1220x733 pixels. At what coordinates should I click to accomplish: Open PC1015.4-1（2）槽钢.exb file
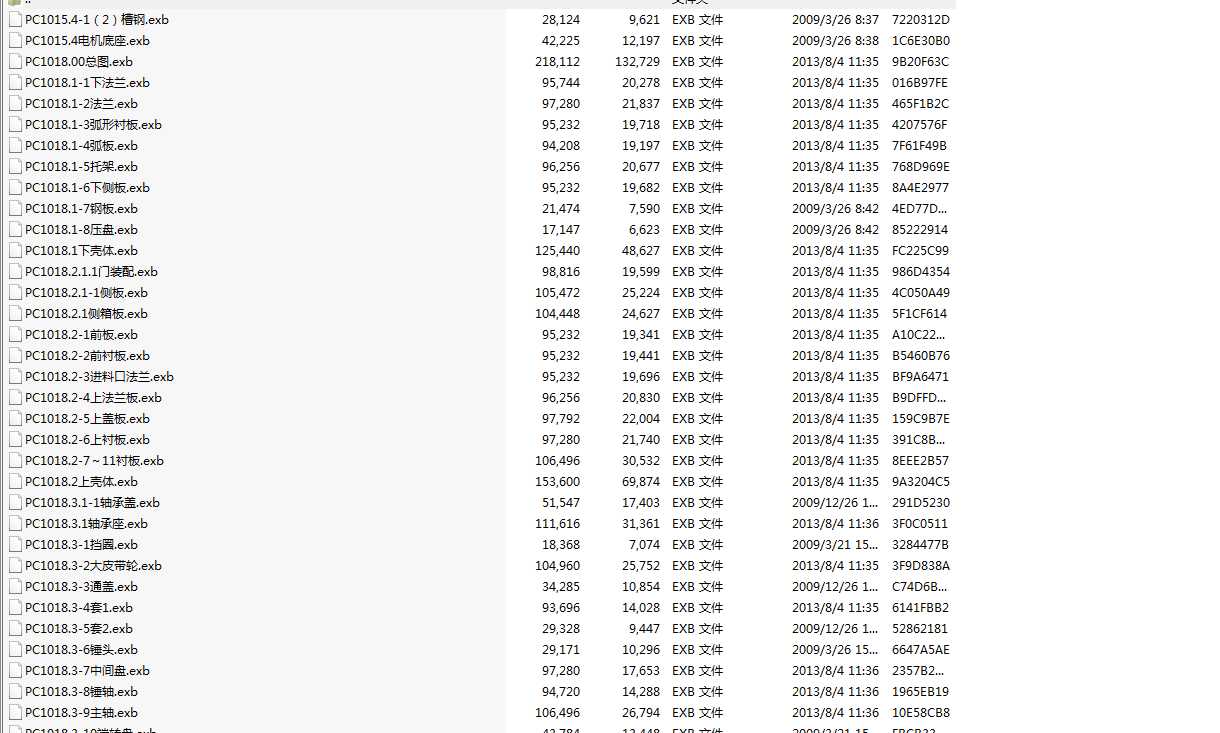click(x=96, y=20)
